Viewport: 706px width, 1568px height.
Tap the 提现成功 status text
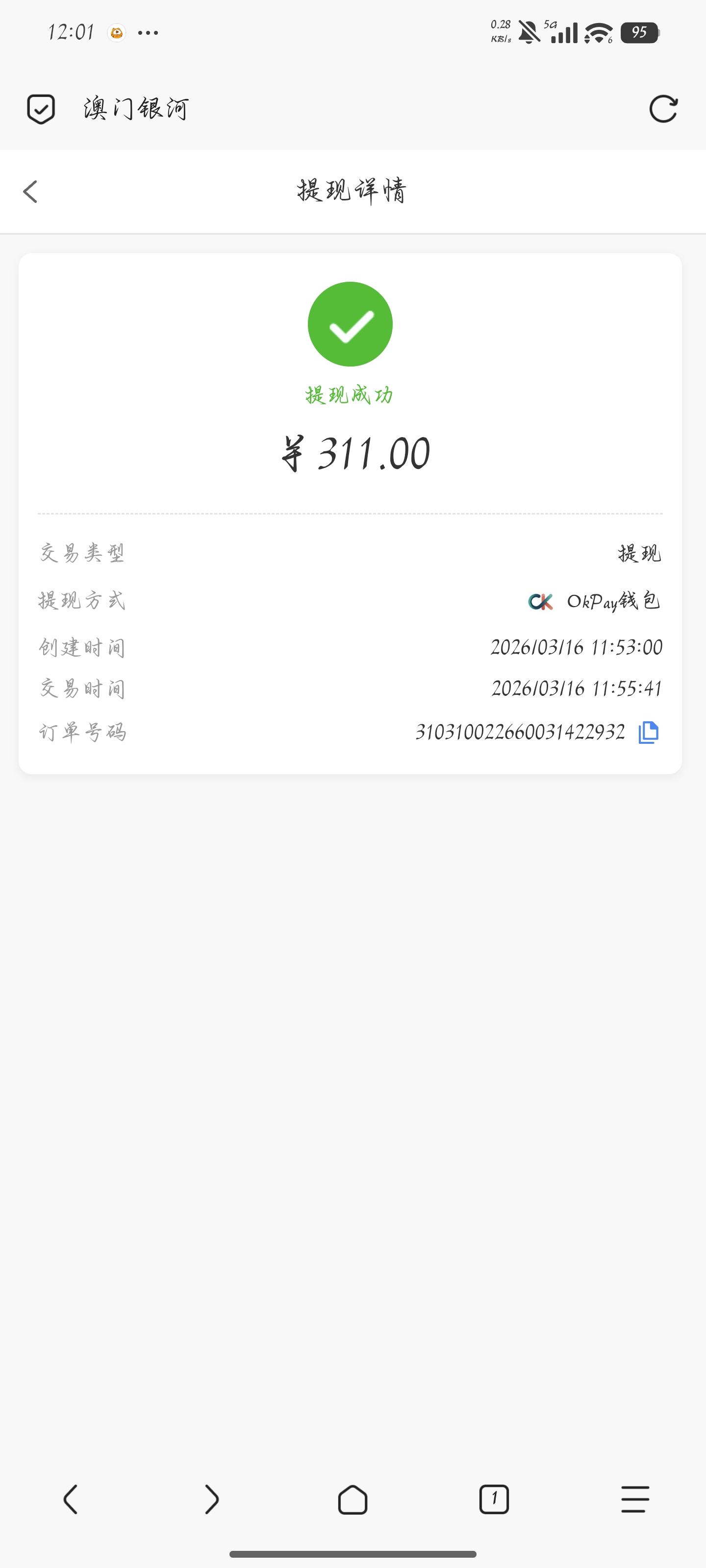click(350, 395)
